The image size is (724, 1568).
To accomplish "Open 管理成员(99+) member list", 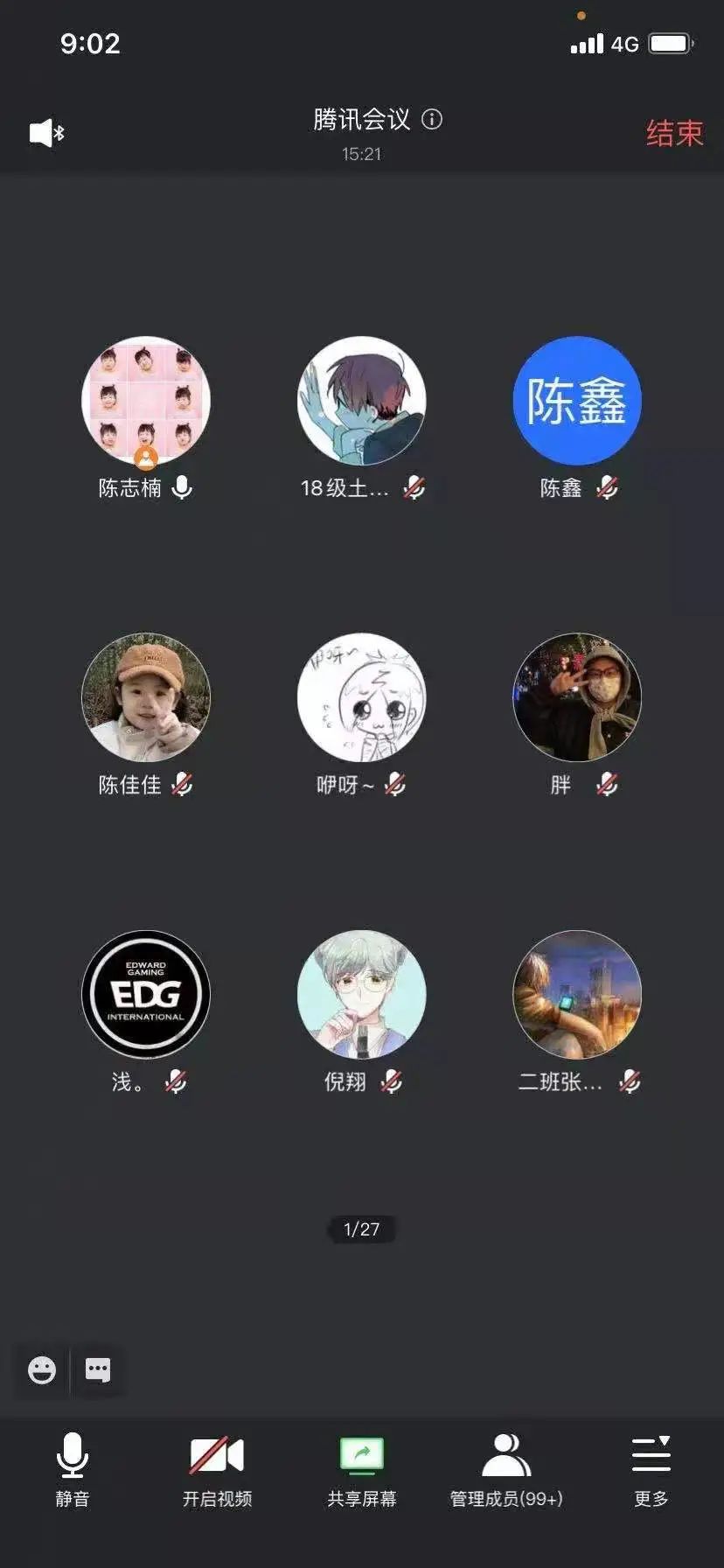I will point(506,1468).
